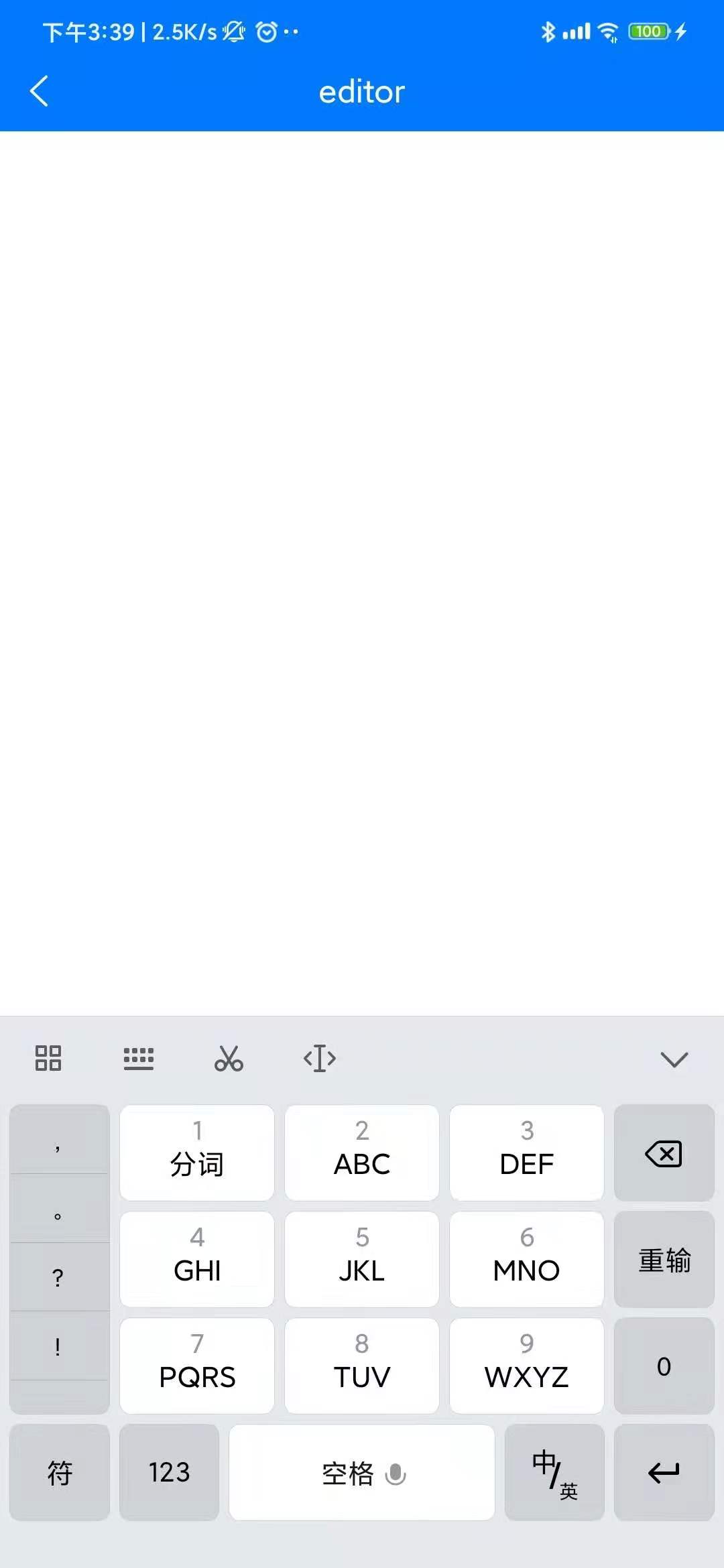Switch to the 123 number pad
The image size is (724, 1568).
click(169, 1472)
